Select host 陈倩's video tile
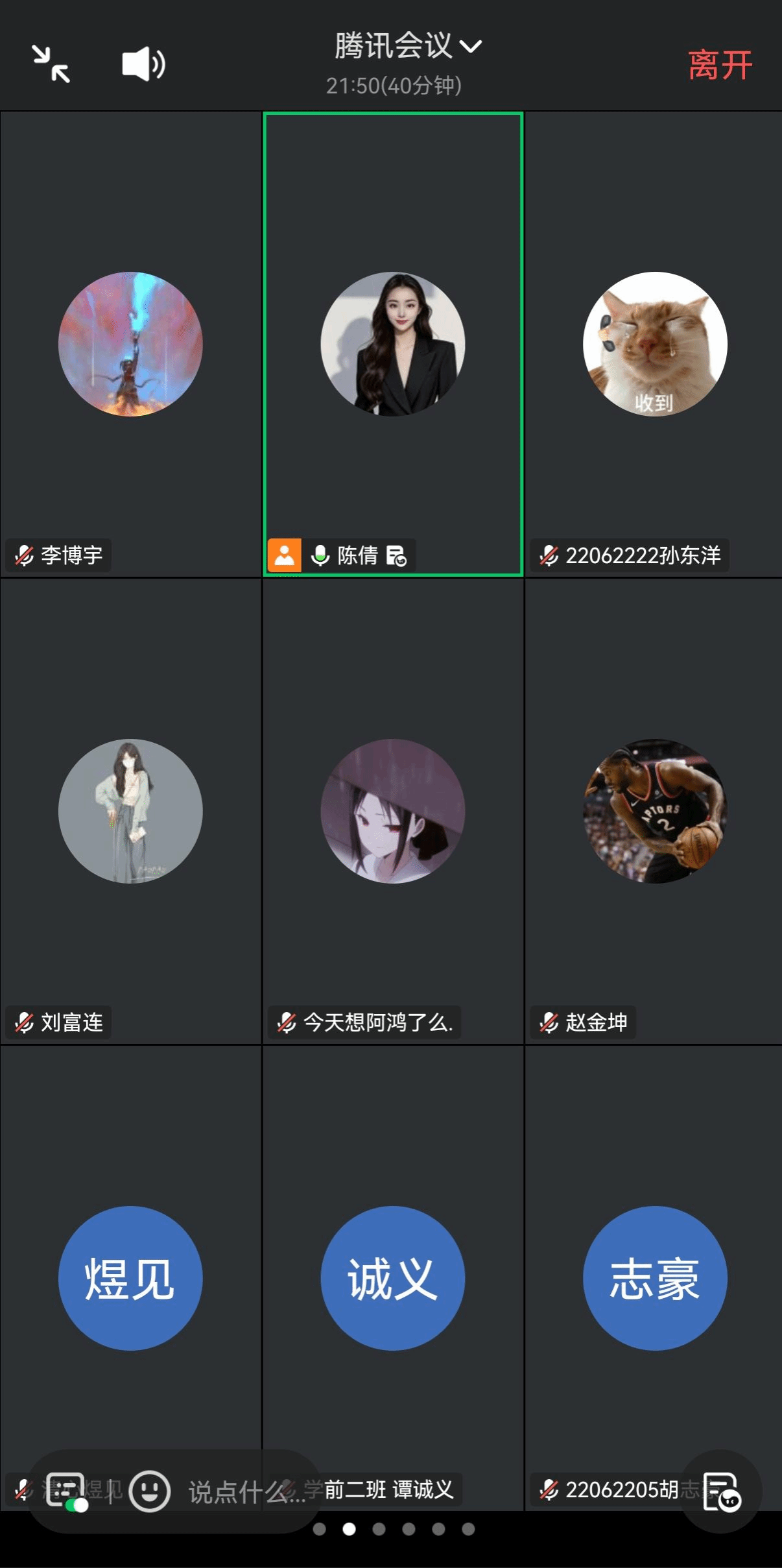 coord(392,344)
